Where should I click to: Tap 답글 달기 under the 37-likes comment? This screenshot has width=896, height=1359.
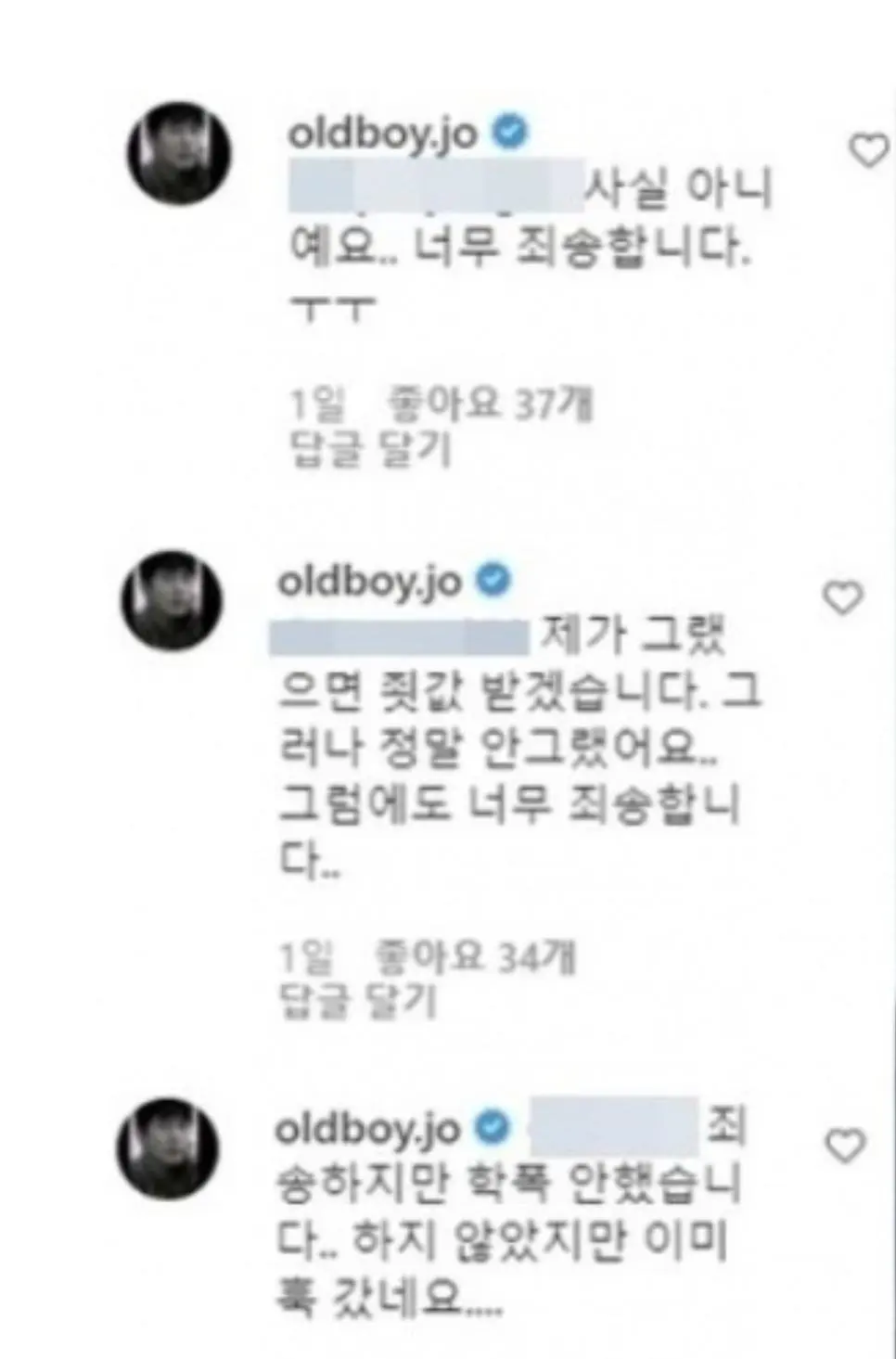pyautogui.click(x=370, y=451)
